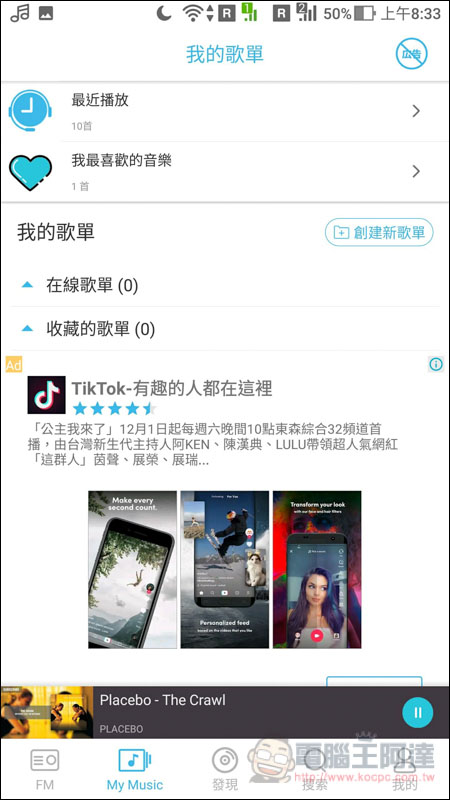Select the My Music tab

(x=135, y=769)
